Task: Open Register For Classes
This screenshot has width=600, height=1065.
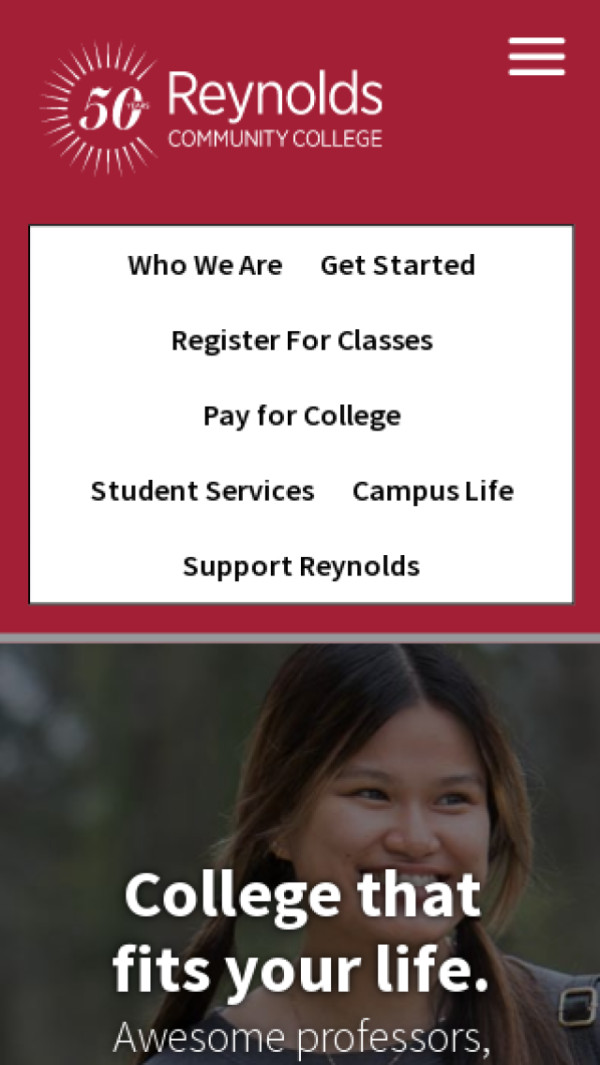Action: 301,341
